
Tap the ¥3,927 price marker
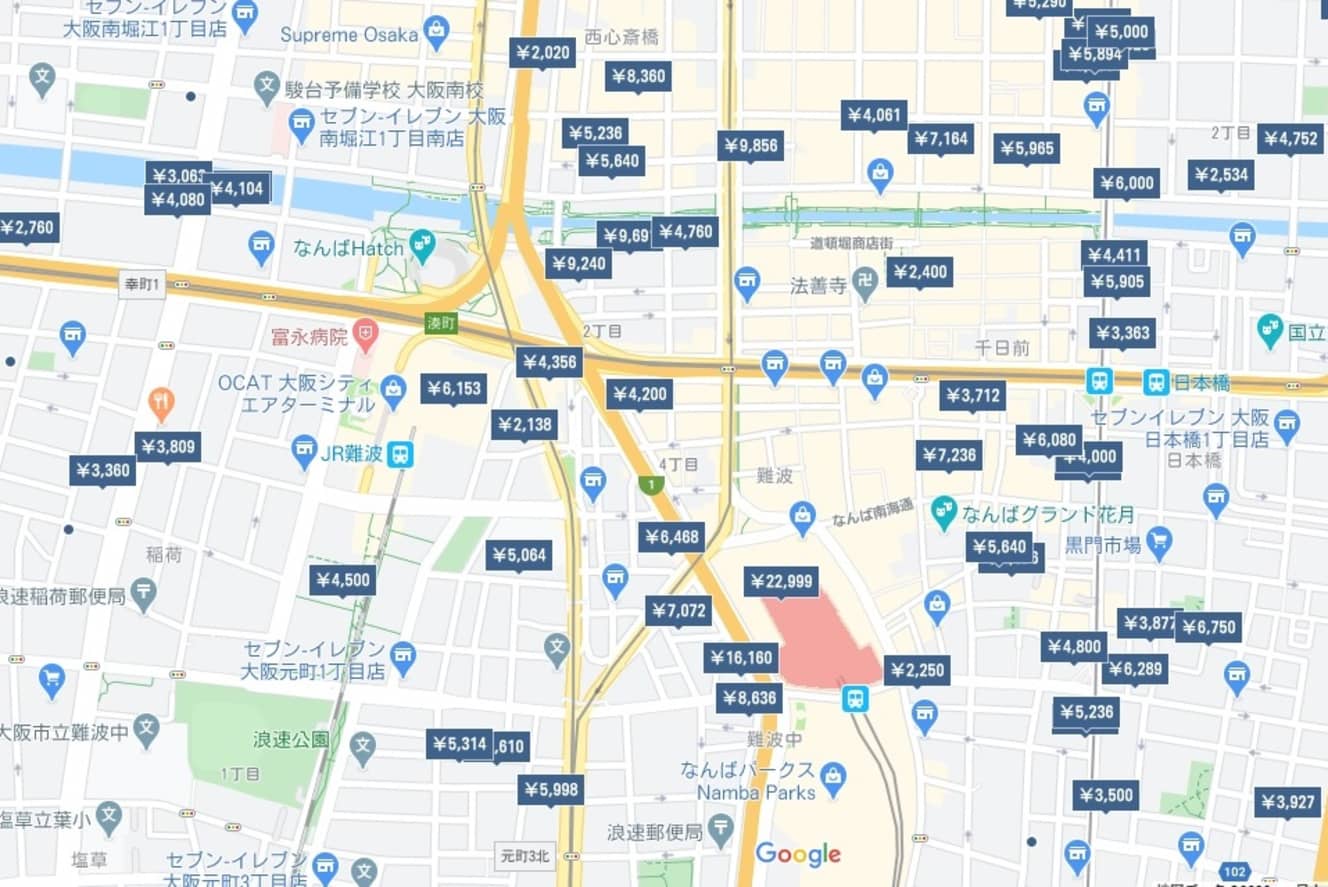click(1288, 802)
